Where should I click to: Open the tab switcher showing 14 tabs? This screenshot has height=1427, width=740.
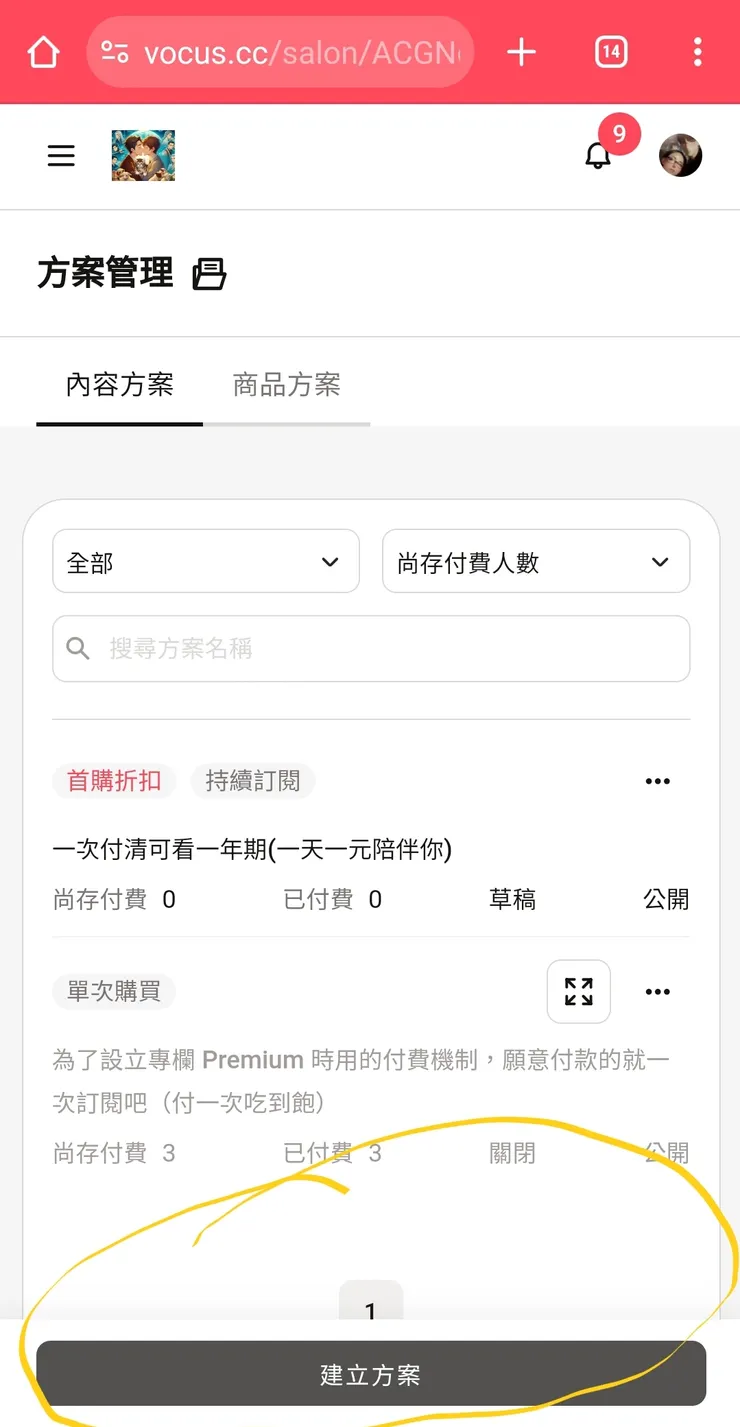(610, 51)
